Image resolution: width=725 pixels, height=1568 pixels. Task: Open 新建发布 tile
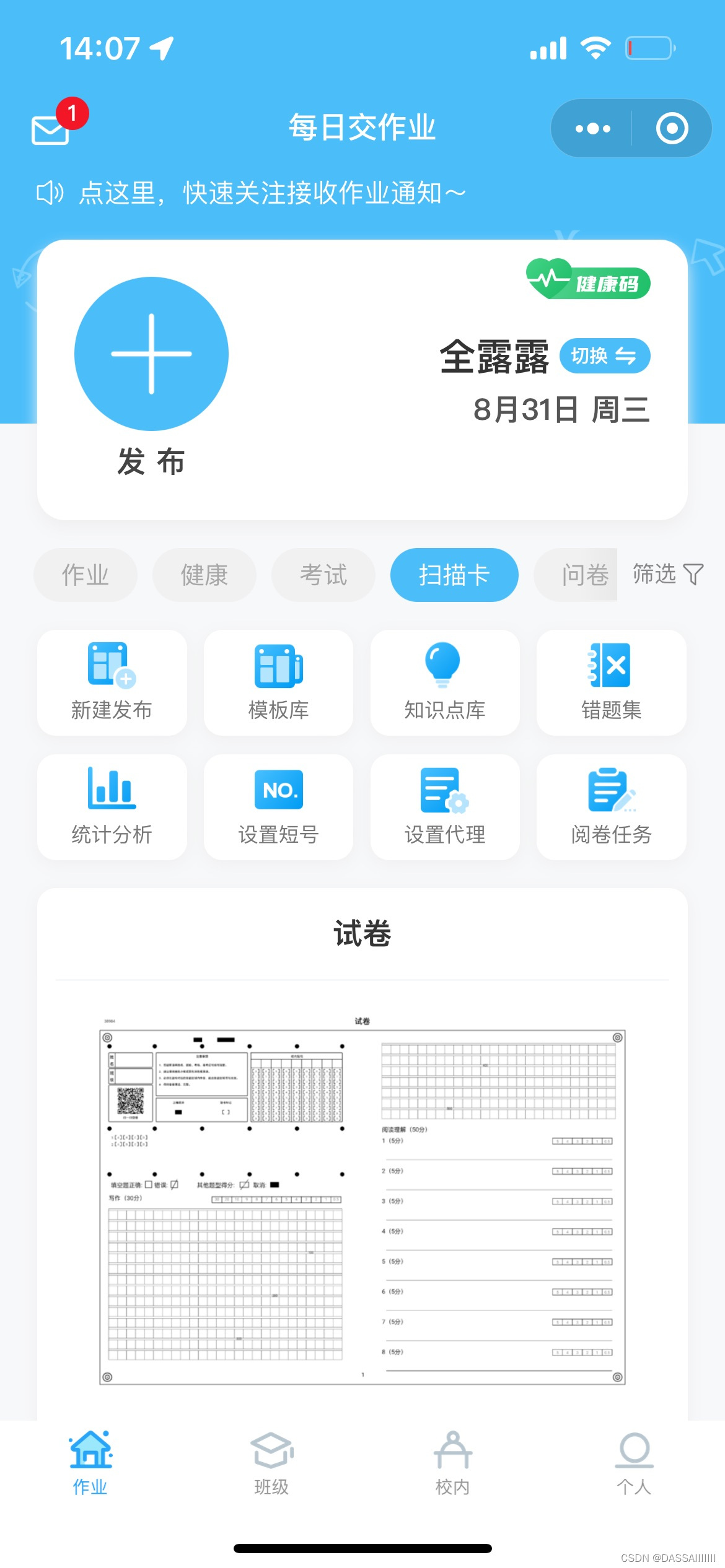click(112, 683)
